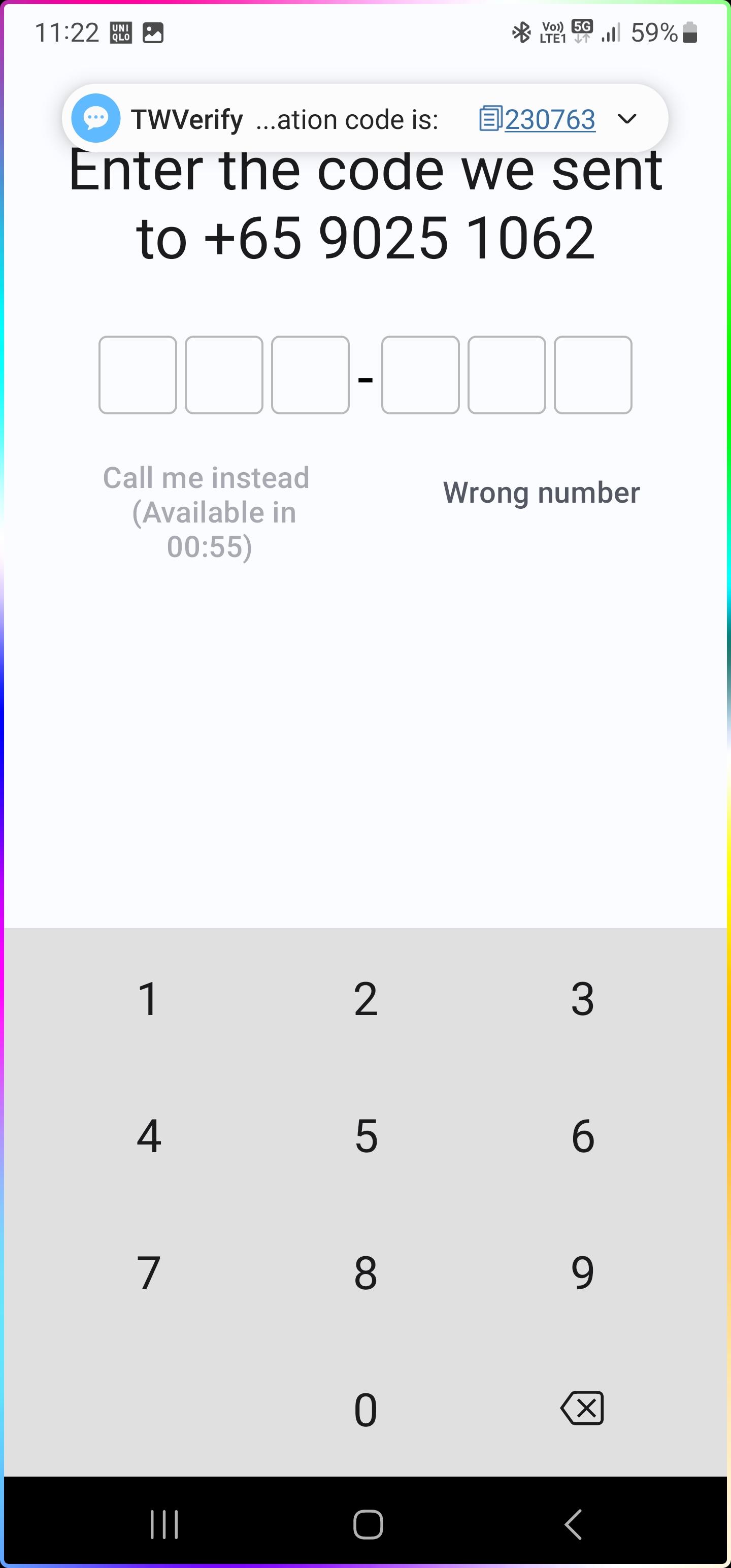The width and height of the screenshot is (731, 1568).
Task: Enter digit 5 on the keypad
Action: (366, 1136)
